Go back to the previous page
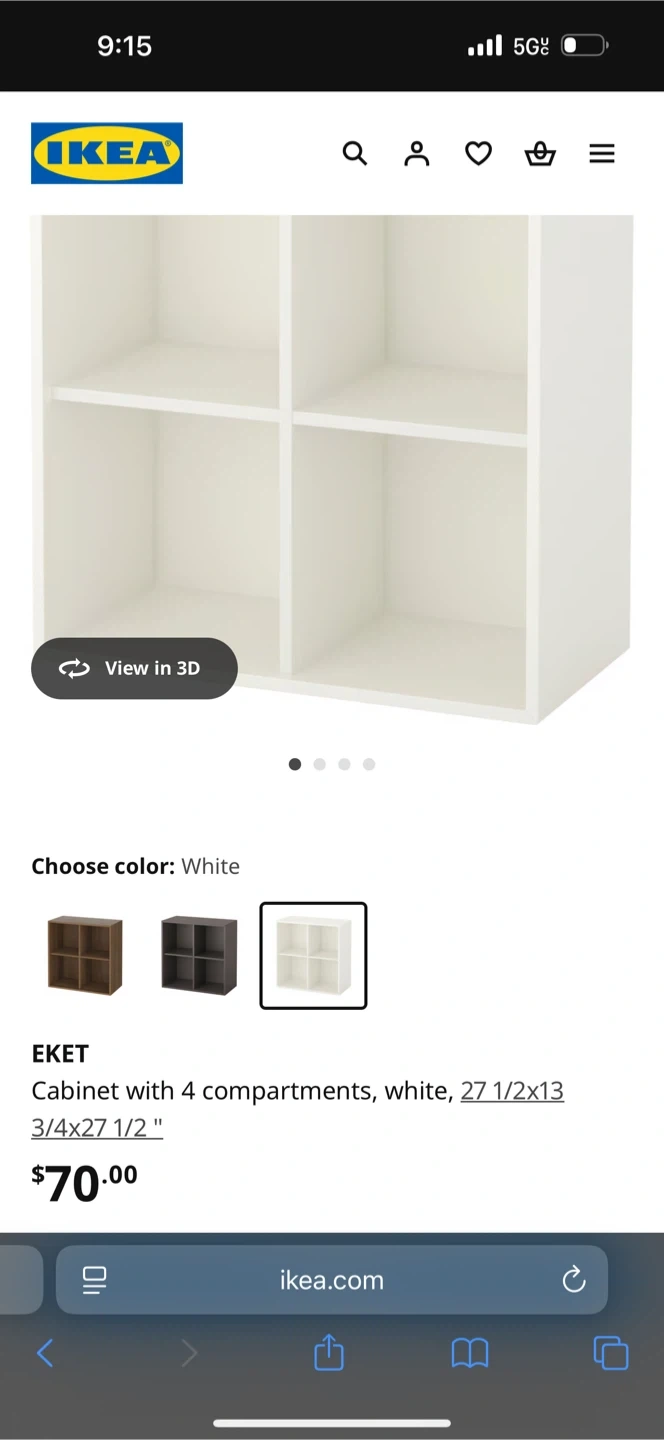The width and height of the screenshot is (664, 1440). click(x=45, y=1354)
